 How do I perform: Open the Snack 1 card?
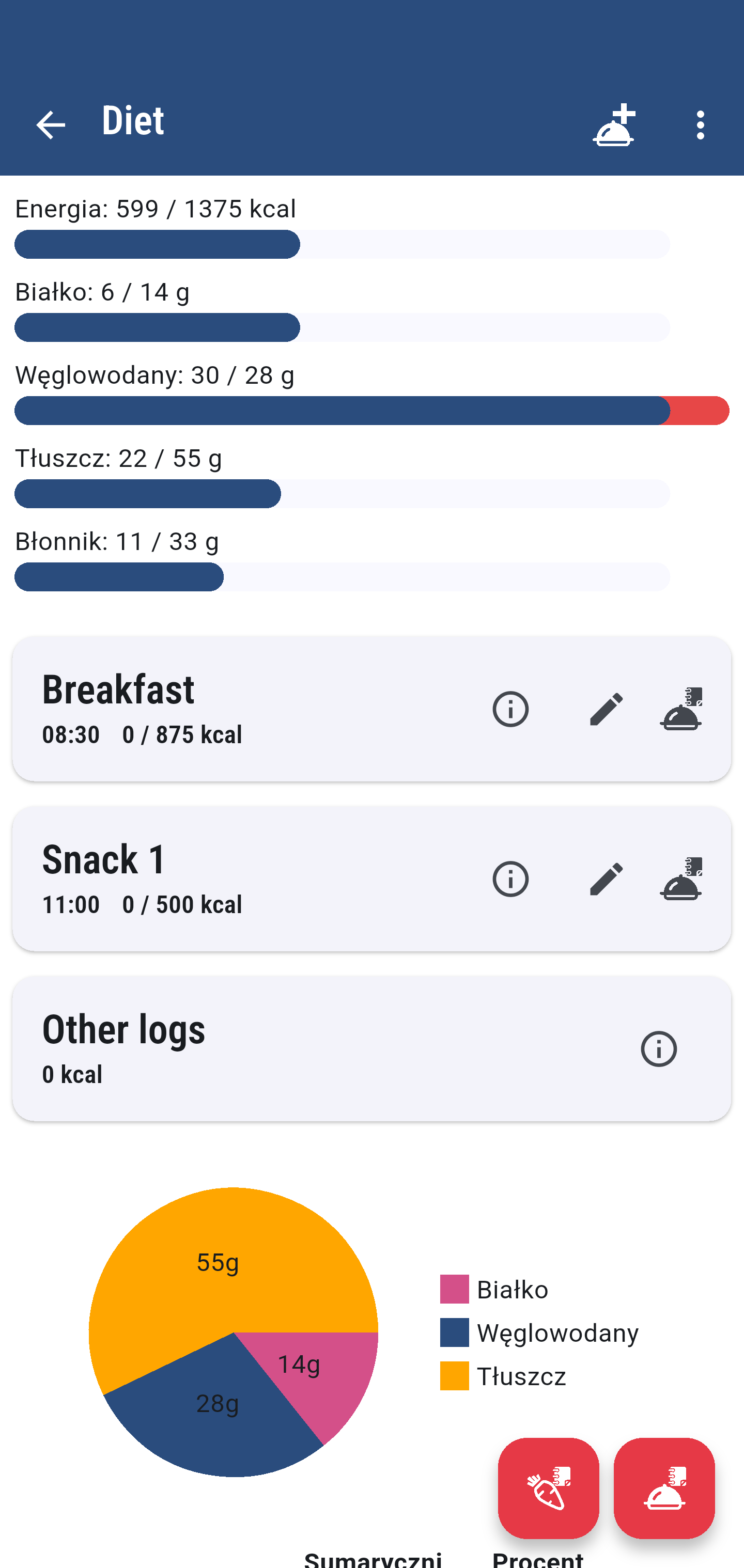pos(371,879)
